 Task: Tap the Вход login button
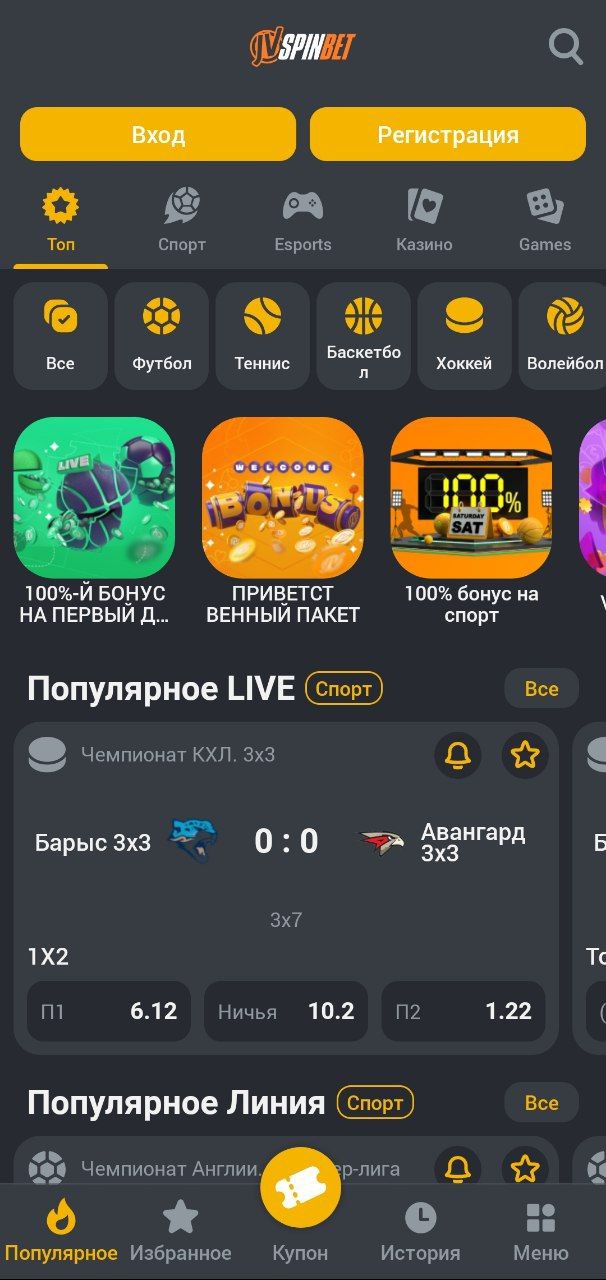pos(158,135)
